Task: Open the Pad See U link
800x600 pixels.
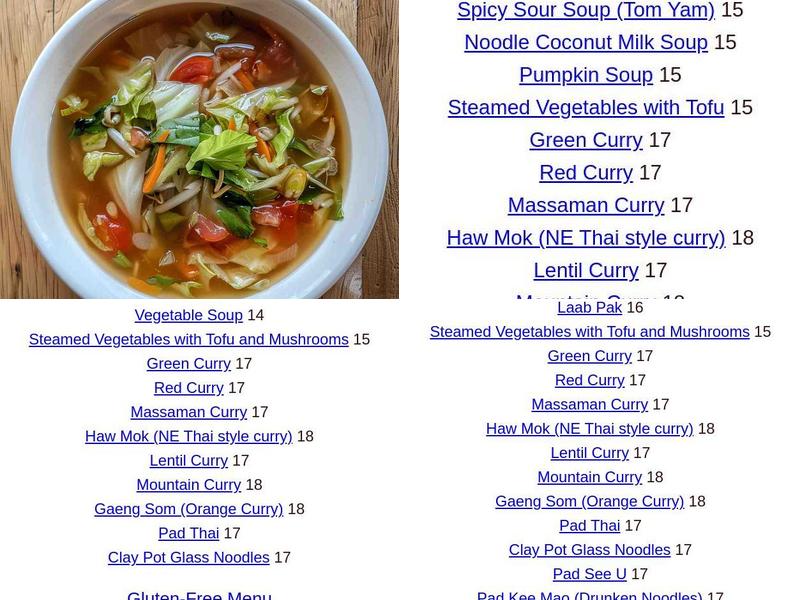Action: pyautogui.click(x=589, y=574)
